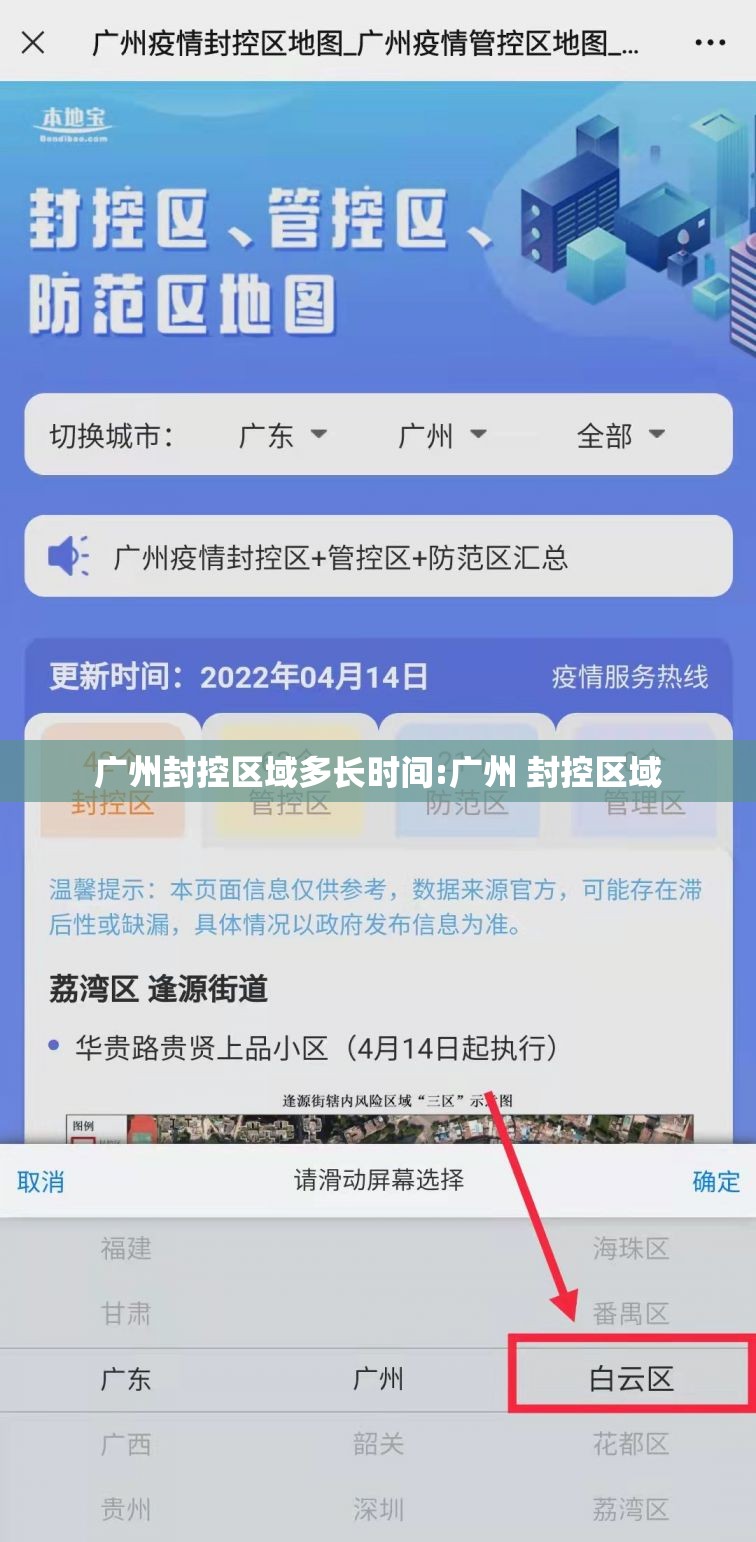
Task: Select 海珠区 in the district picker
Action: [630, 1248]
